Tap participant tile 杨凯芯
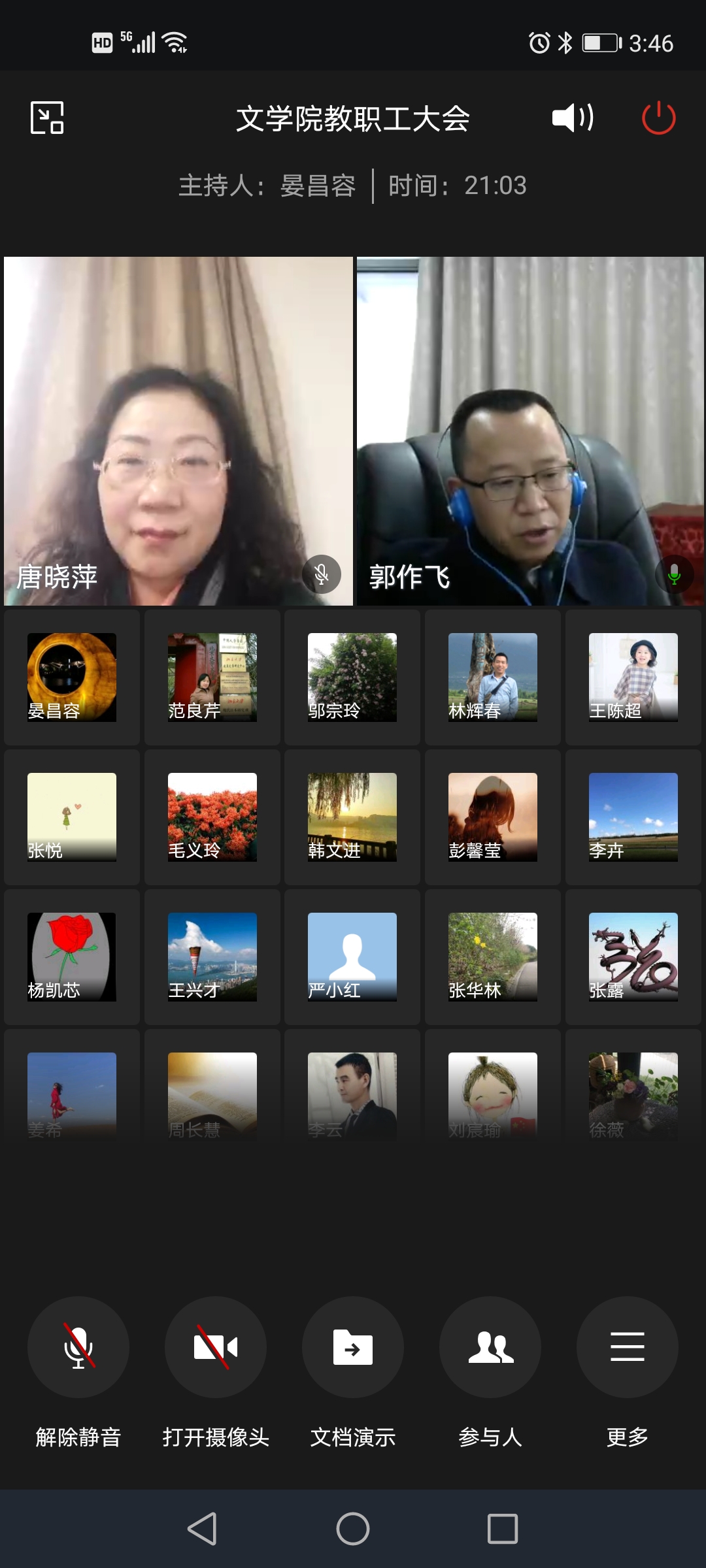 coord(72,957)
